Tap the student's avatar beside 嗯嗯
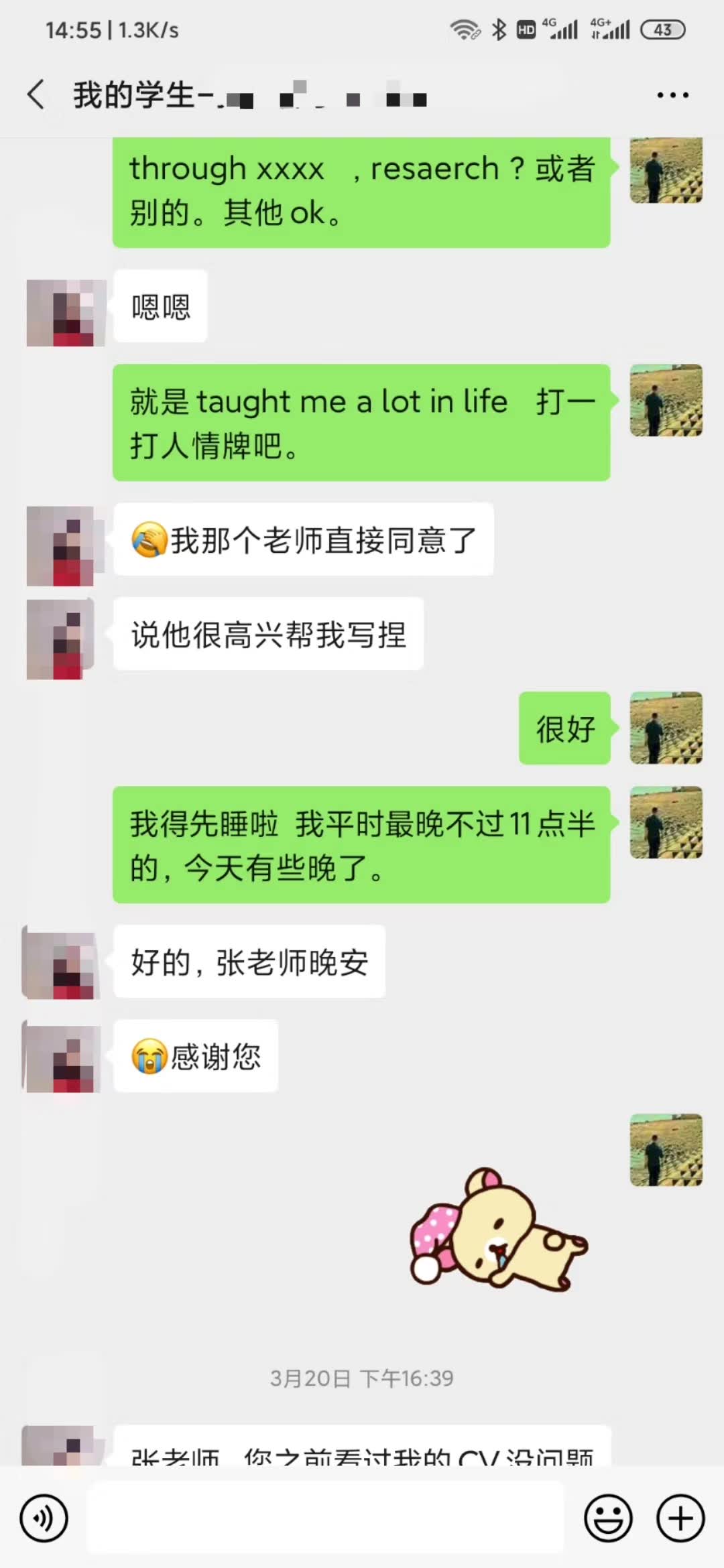724x1568 pixels. pyautogui.click(x=65, y=313)
